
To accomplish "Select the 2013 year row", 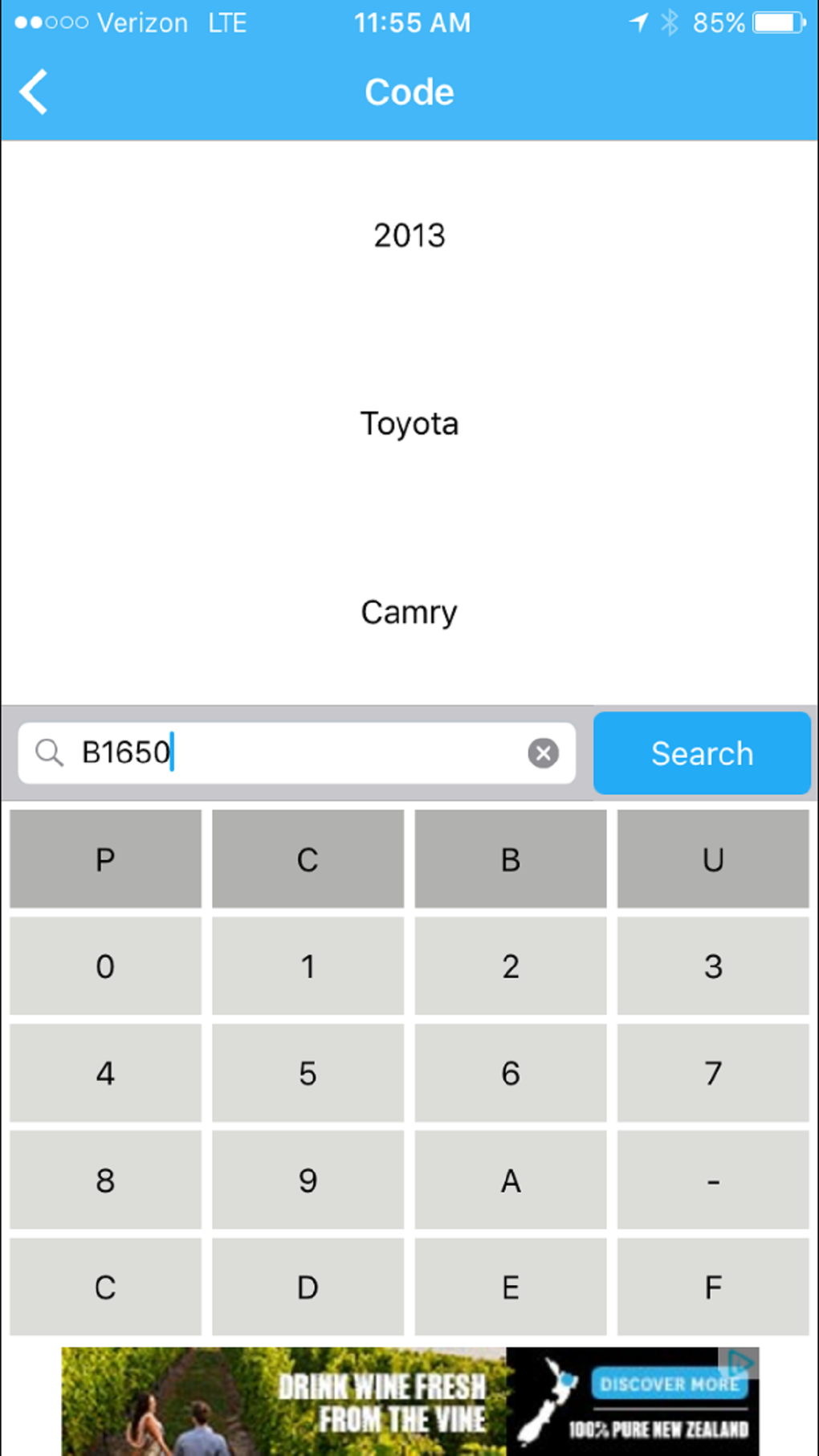I will coord(409,235).
